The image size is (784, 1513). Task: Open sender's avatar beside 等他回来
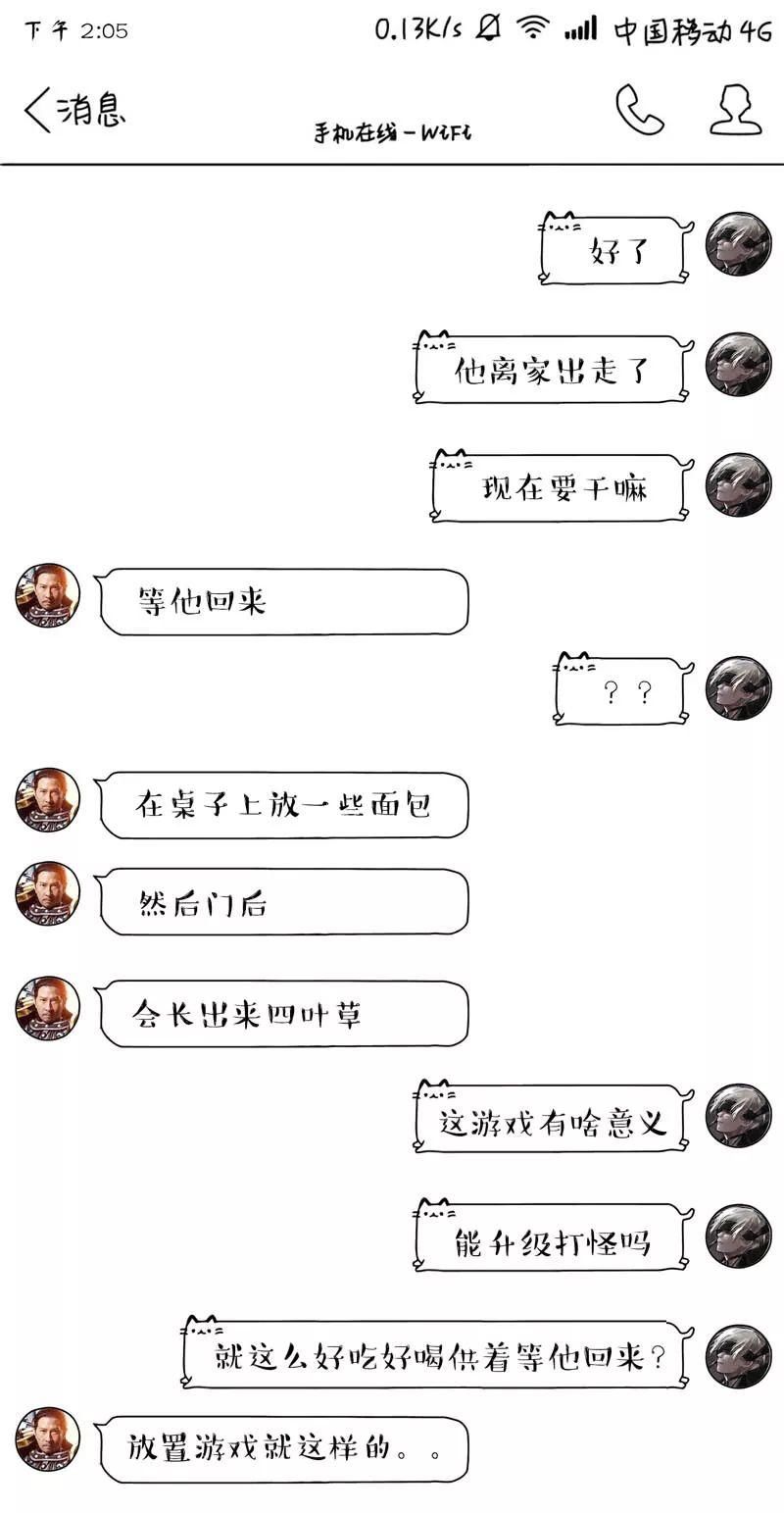48,595
